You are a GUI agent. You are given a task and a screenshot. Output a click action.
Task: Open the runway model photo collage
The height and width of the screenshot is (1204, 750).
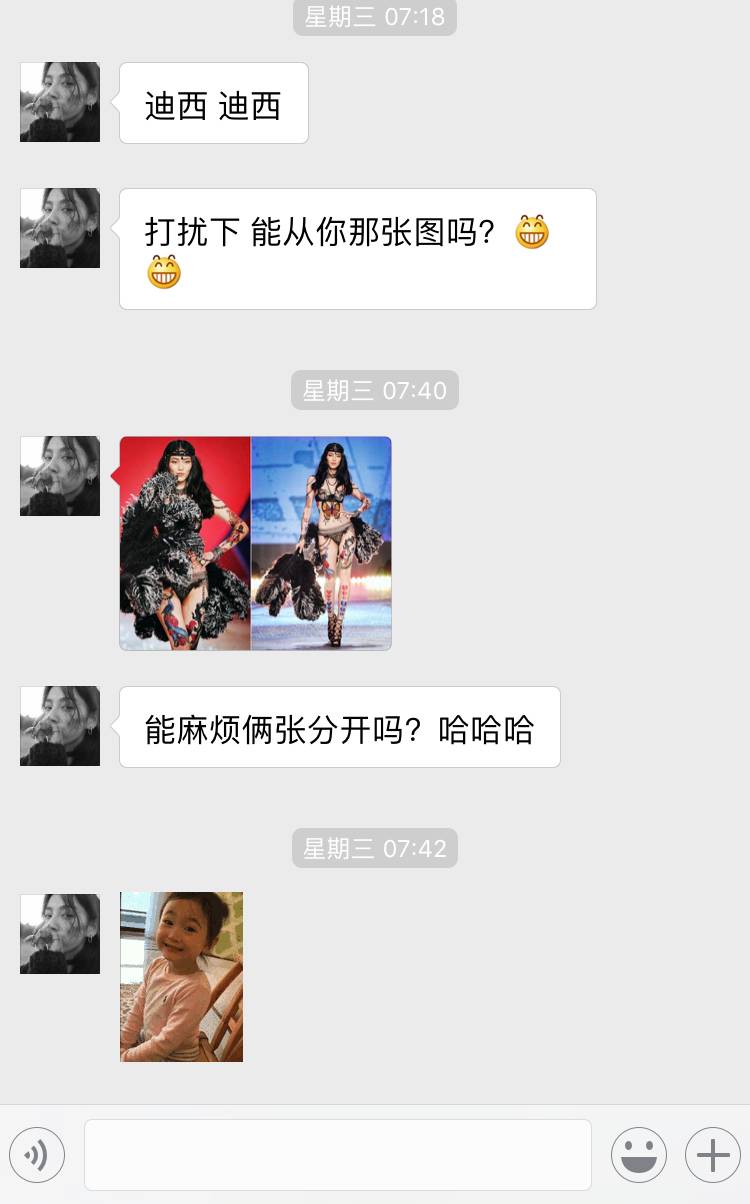[x=255, y=543]
